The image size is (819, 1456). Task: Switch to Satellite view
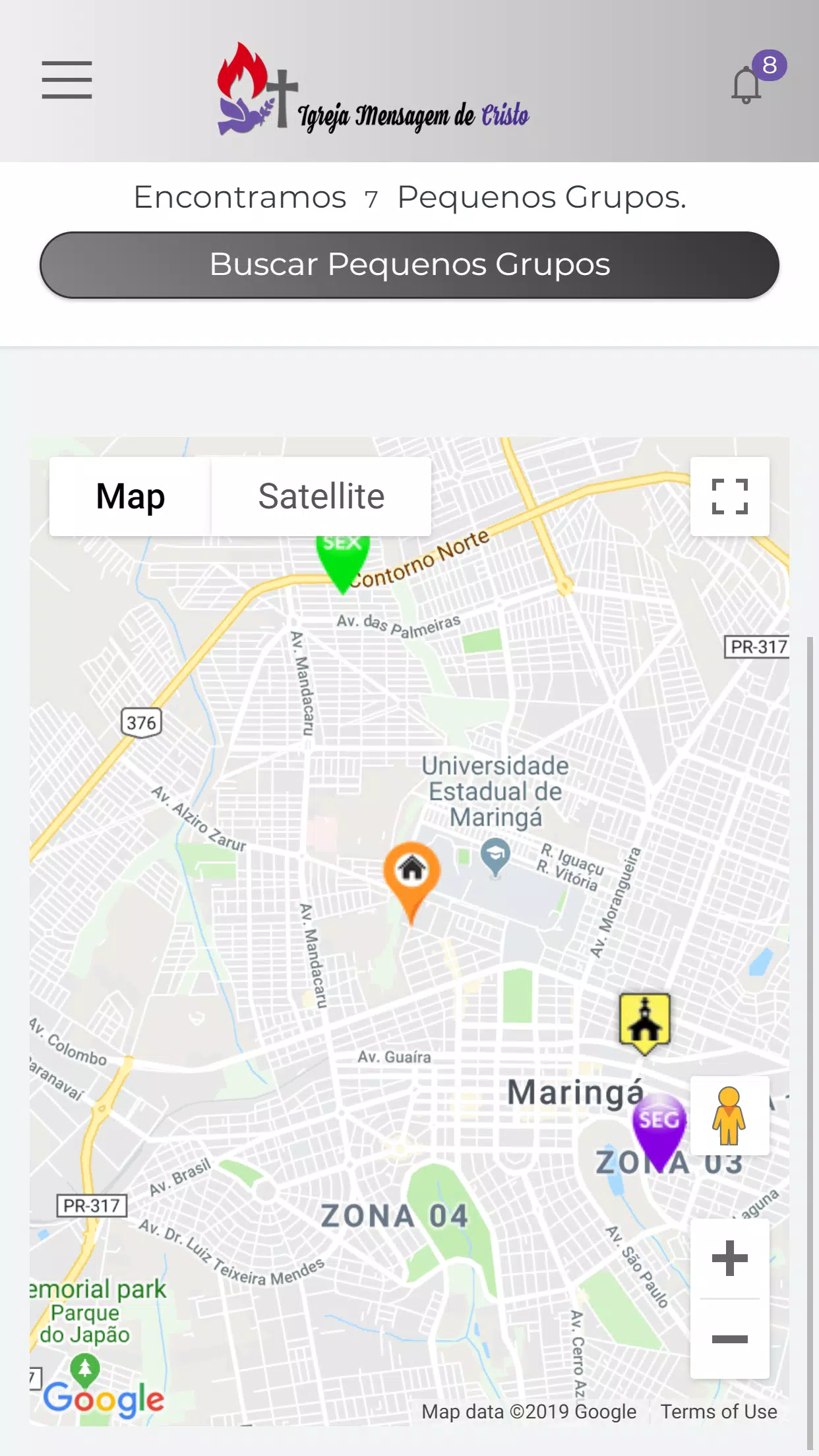tap(321, 497)
